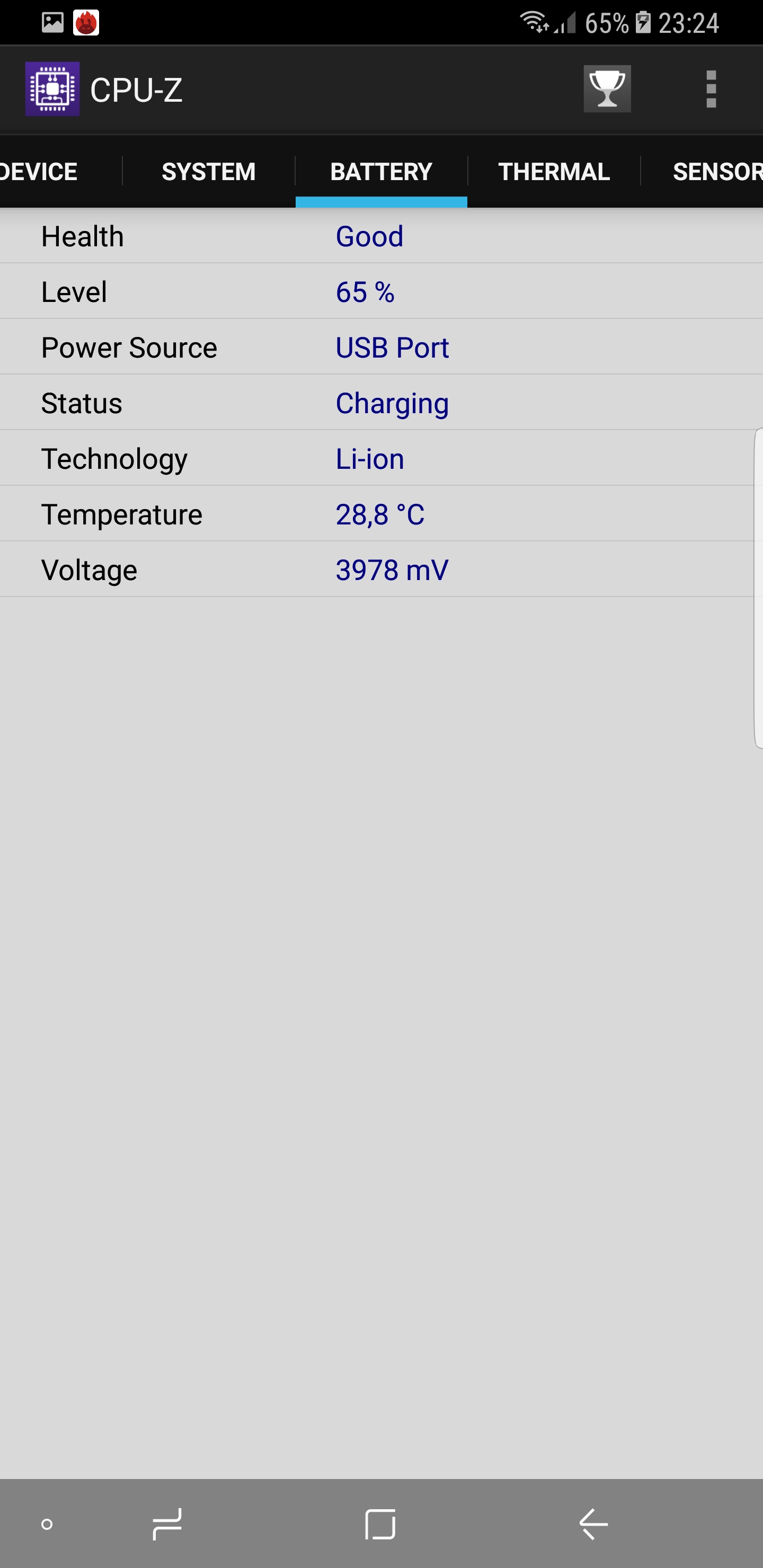763x1568 pixels.
Task: Go to the home screen
Action: [380, 1524]
